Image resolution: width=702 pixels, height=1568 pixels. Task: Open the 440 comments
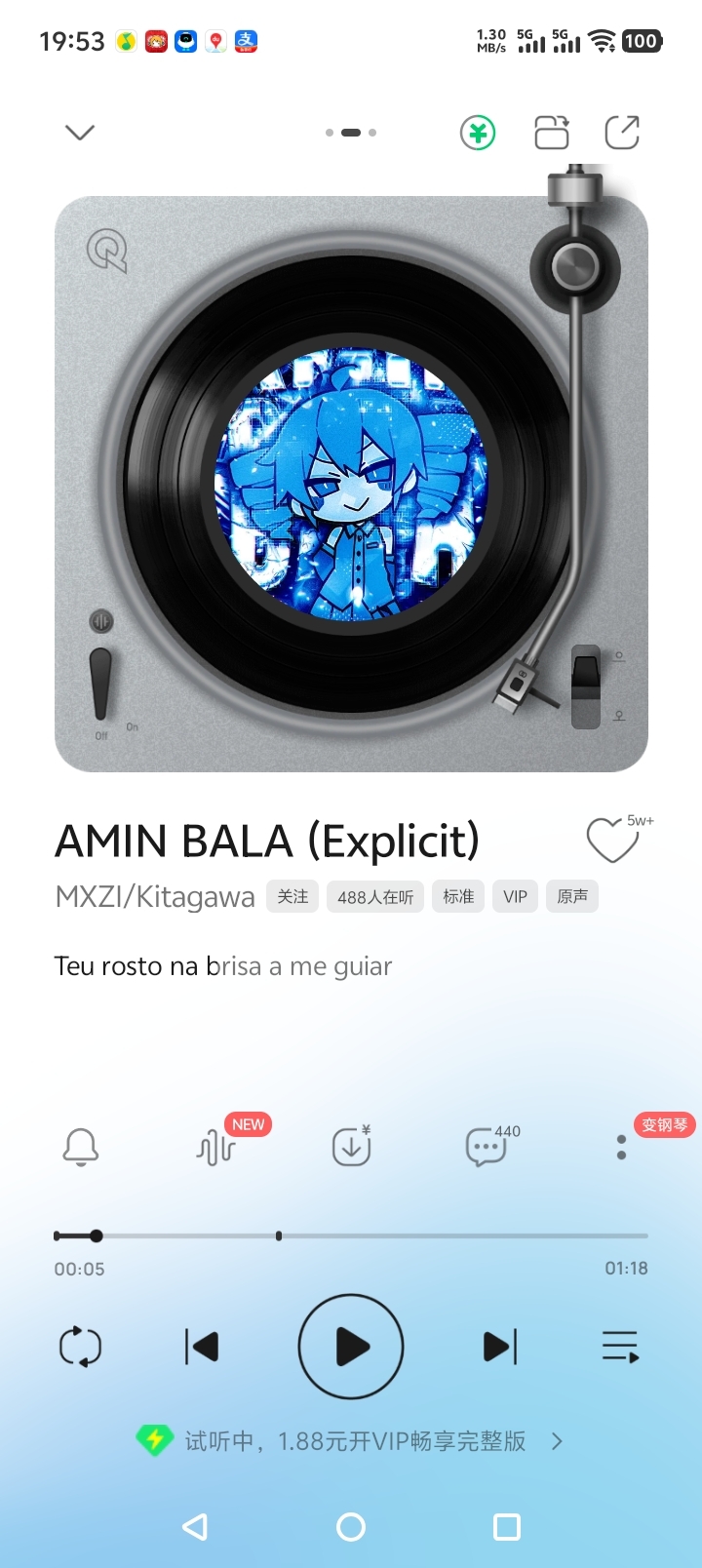pyautogui.click(x=486, y=1148)
